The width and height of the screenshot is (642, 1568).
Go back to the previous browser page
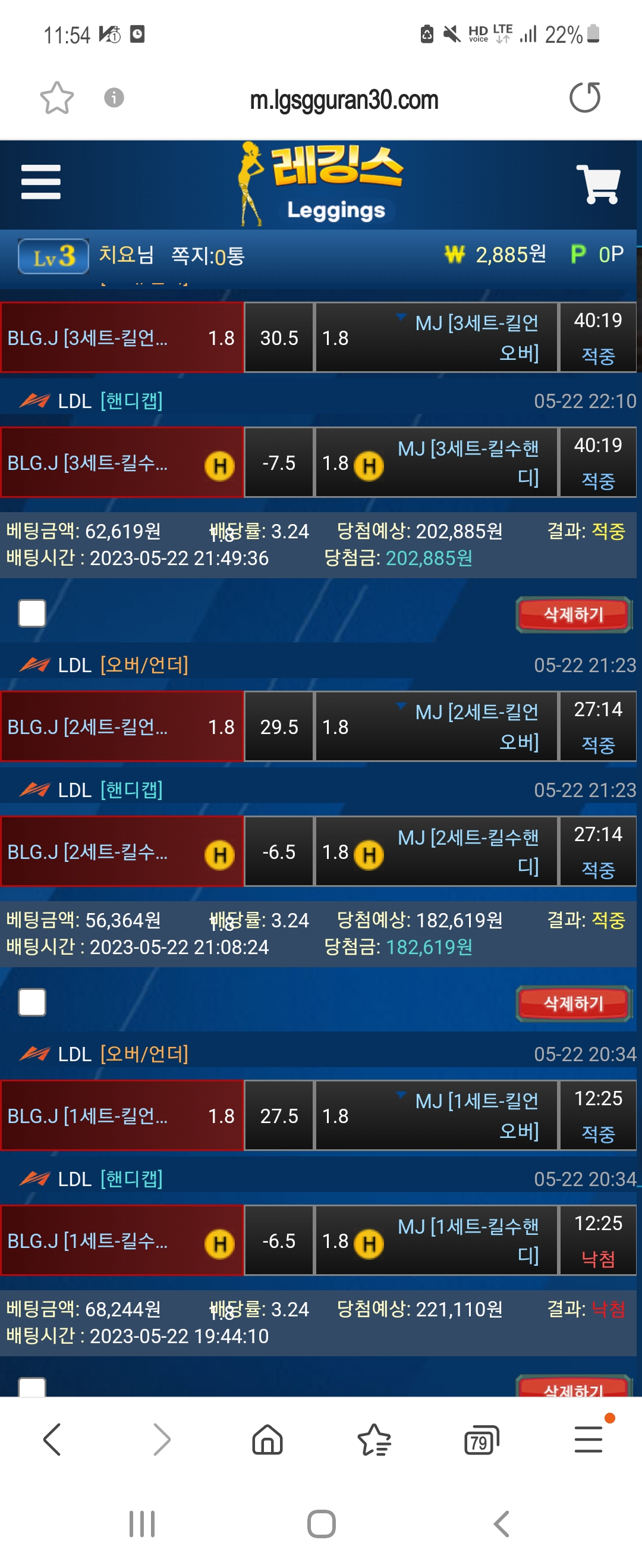pyautogui.click(x=52, y=1439)
